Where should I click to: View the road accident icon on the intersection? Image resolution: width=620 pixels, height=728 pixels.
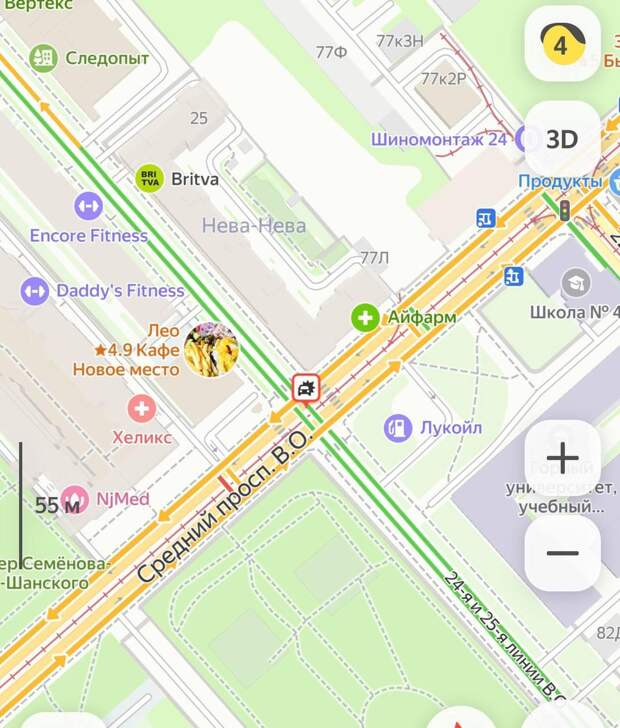point(306,387)
